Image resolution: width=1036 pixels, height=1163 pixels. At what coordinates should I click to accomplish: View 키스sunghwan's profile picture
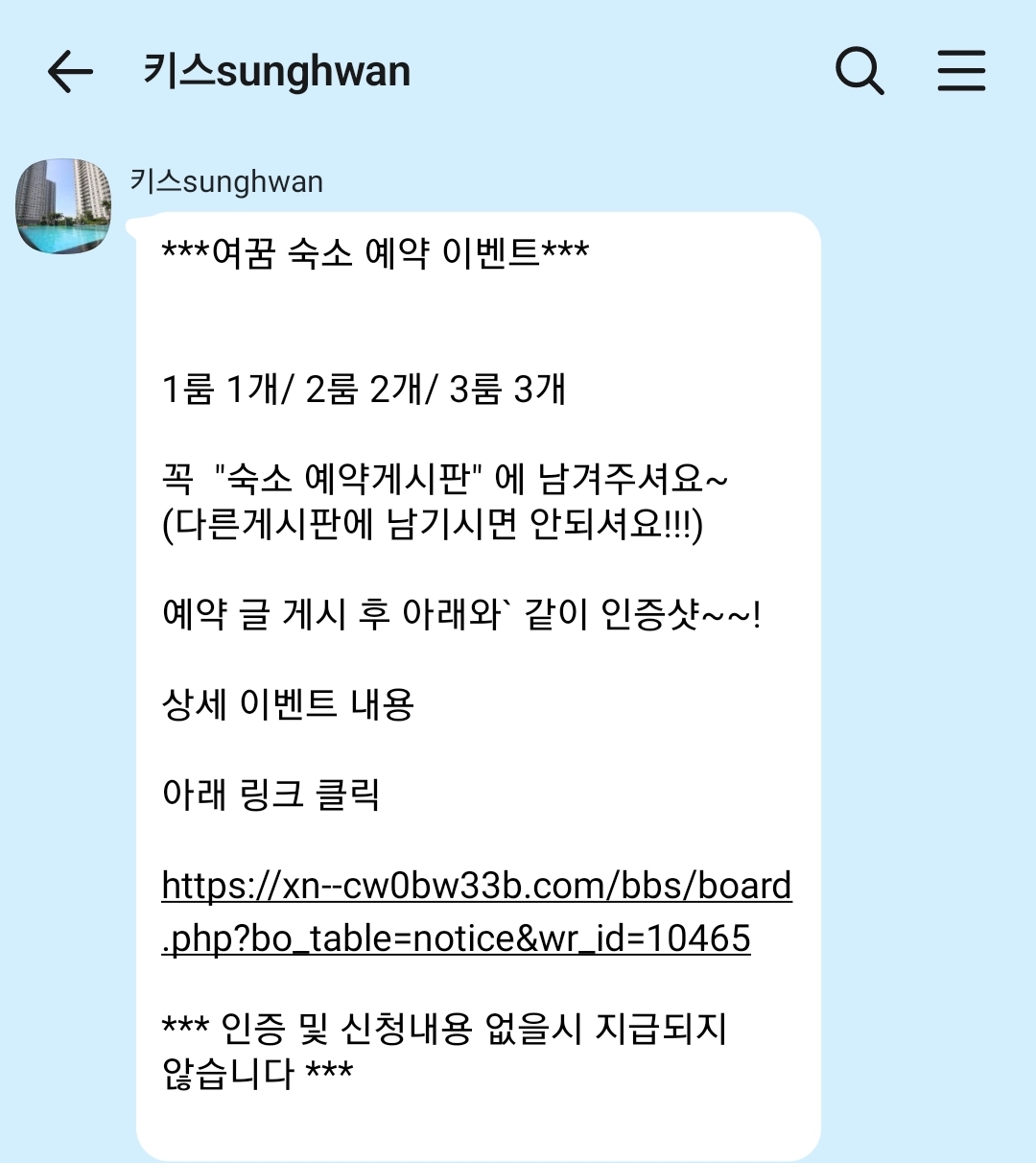click(63, 205)
